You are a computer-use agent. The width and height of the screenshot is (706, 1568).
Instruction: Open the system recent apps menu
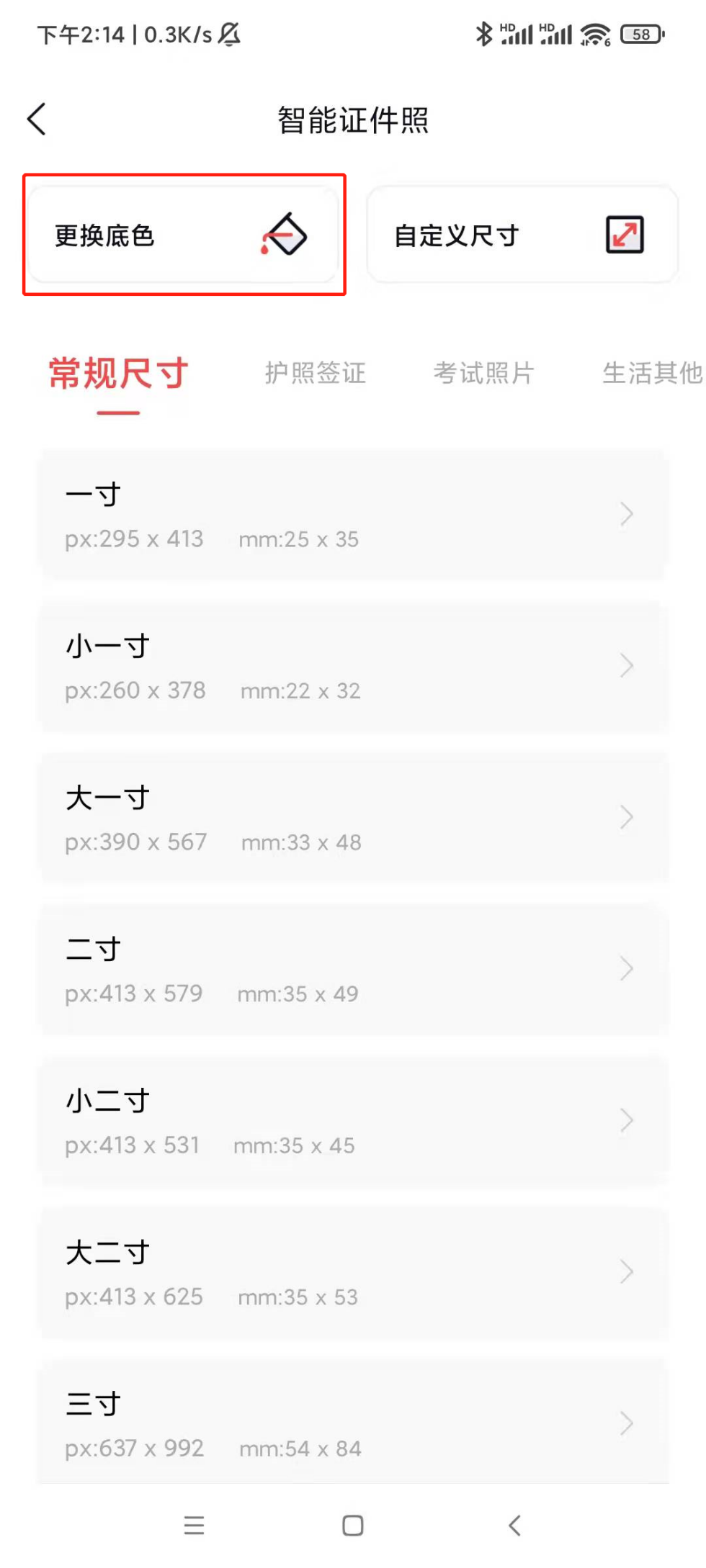tap(194, 1525)
